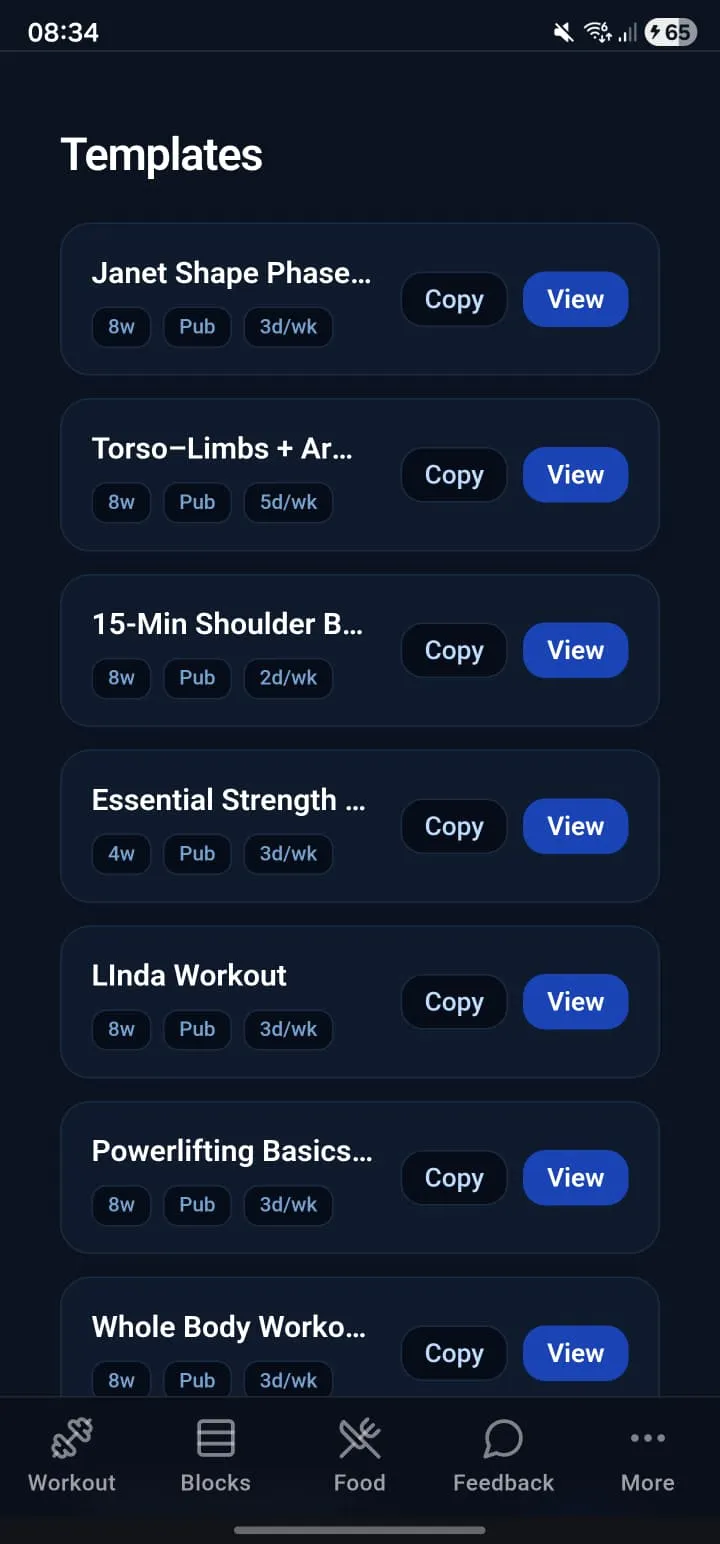Copy the Torso–Limbs template
Image resolution: width=720 pixels, height=1544 pixels.
pos(454,475)
